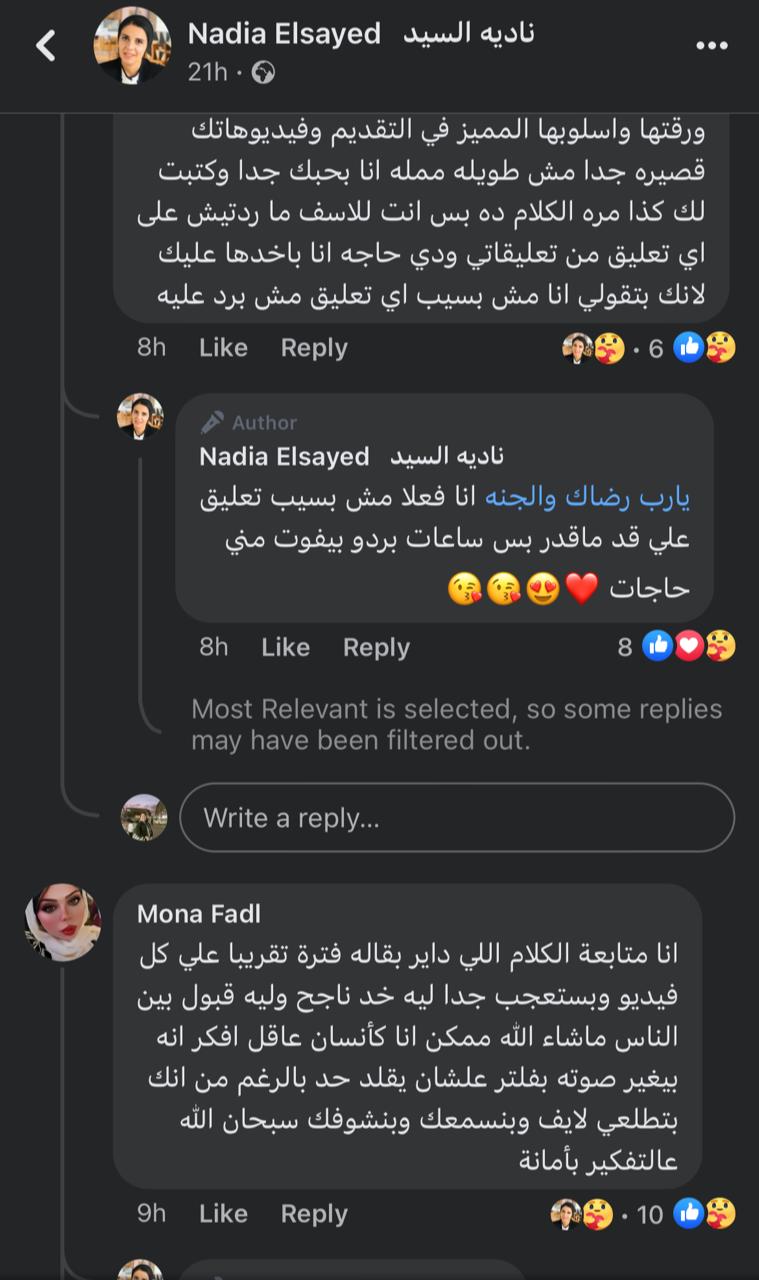Reply to Mona Fadl's comment

(x=314, y=1214)
